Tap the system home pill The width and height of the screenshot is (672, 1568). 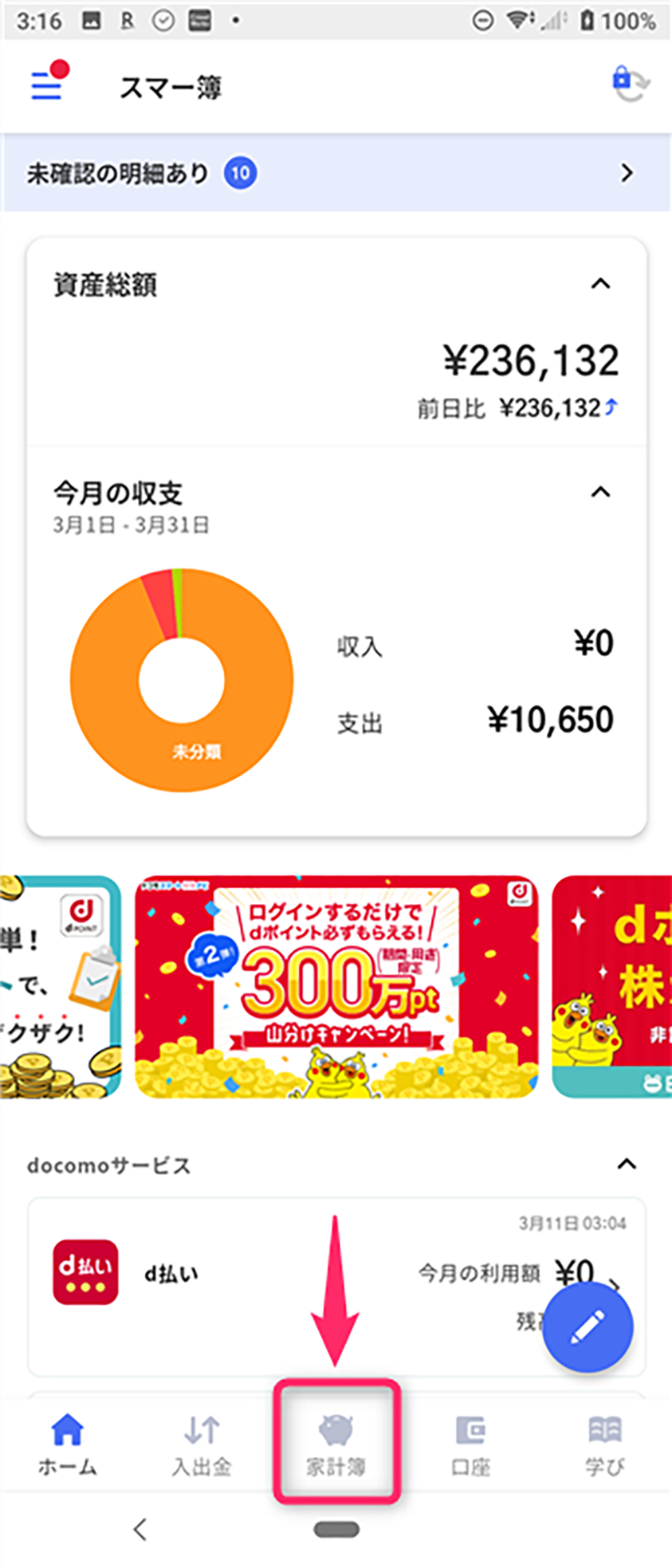pos(336,1529)
